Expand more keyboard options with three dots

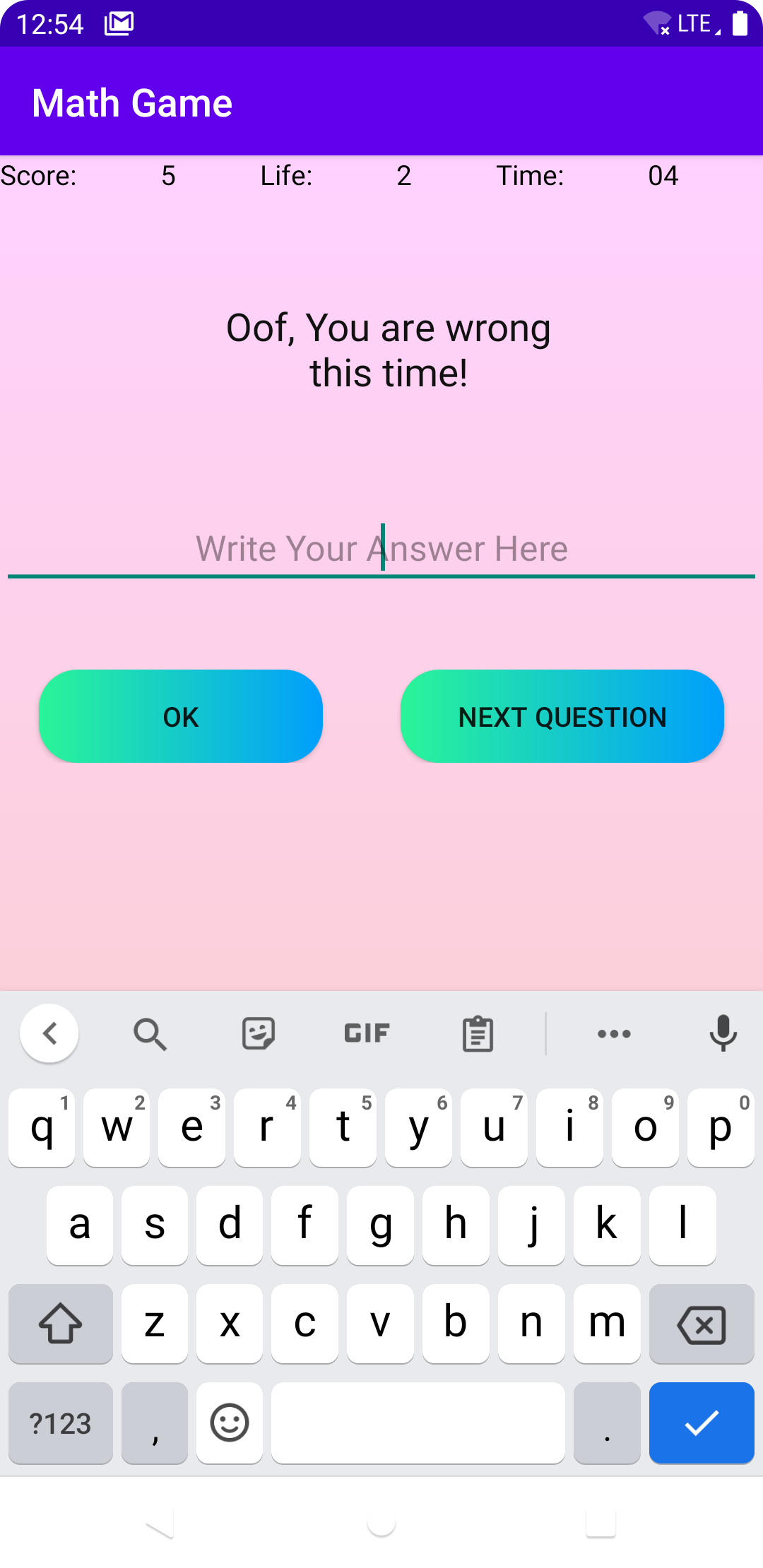click(613, 1033)
